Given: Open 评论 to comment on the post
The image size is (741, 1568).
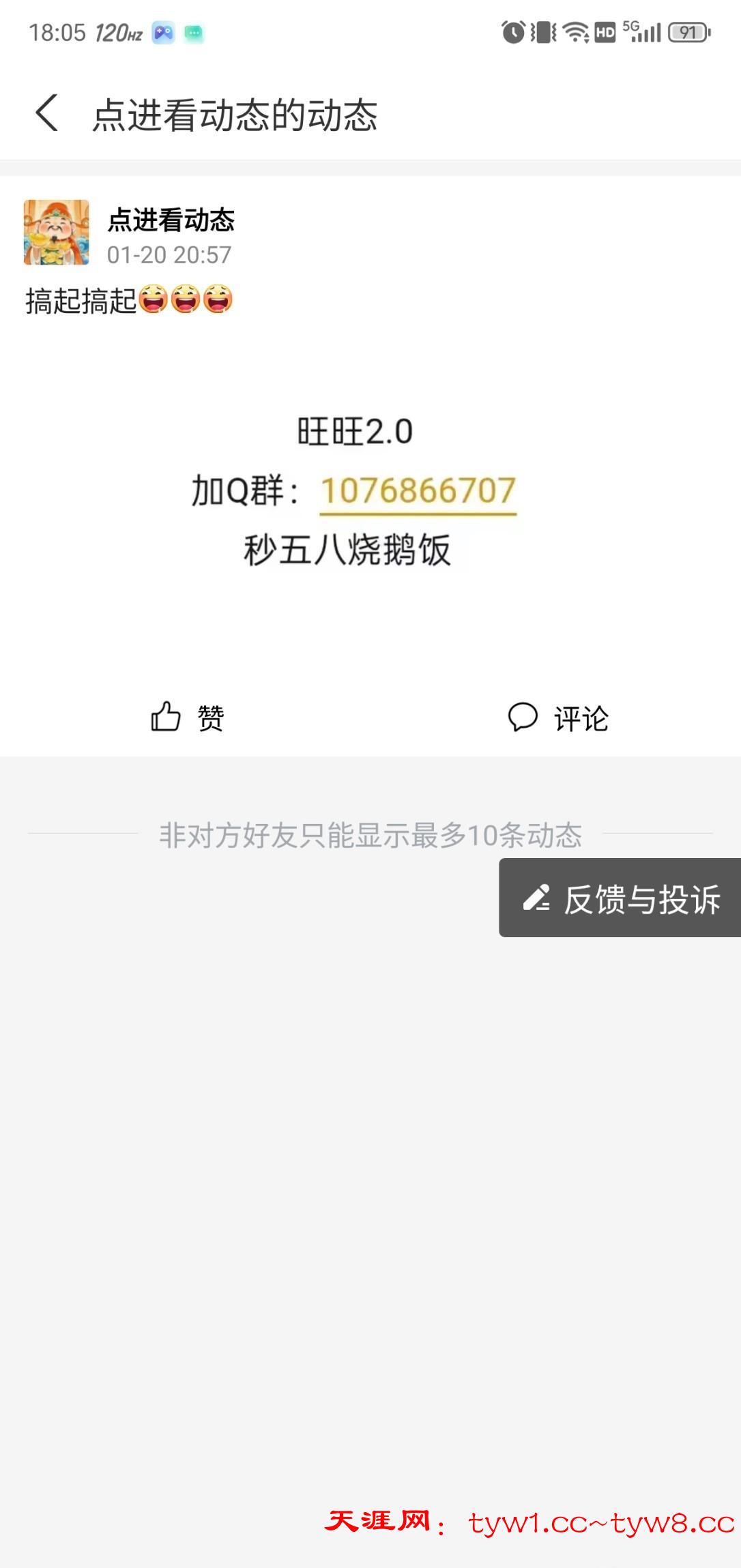Looking at the screenshot, I should (x=558, y=718).
